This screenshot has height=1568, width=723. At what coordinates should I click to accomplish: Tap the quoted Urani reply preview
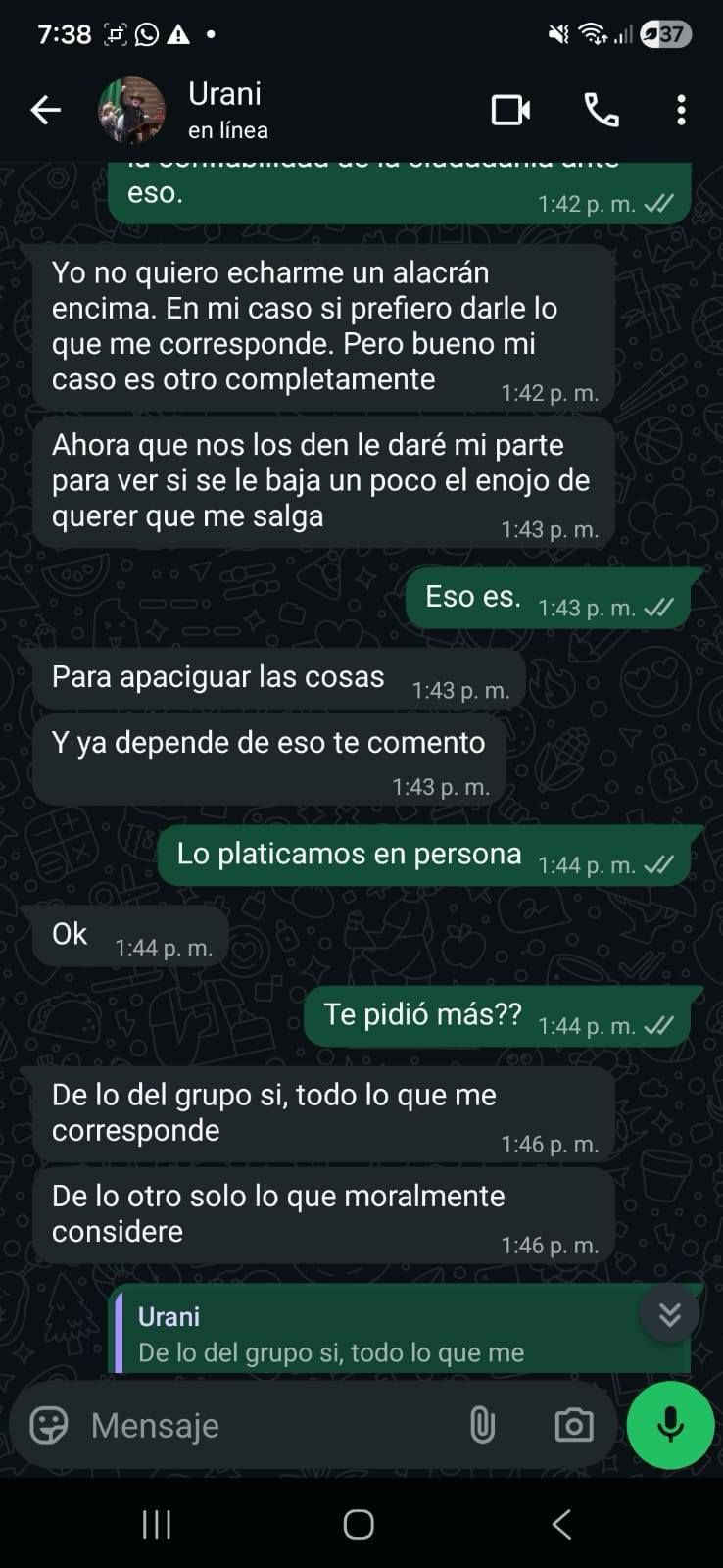coord(372,1335)
